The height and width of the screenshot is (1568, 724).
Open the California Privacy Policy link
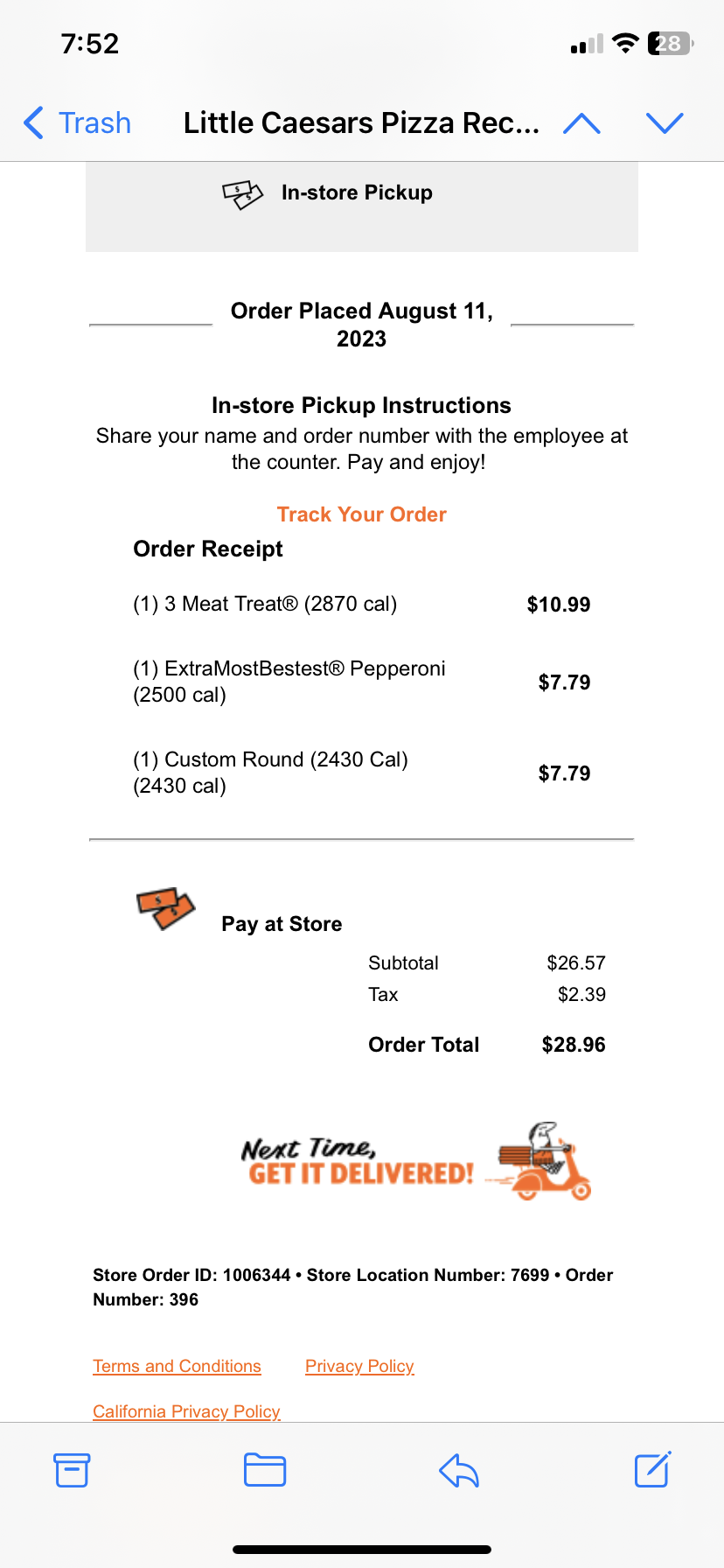tap(186, 1410)
